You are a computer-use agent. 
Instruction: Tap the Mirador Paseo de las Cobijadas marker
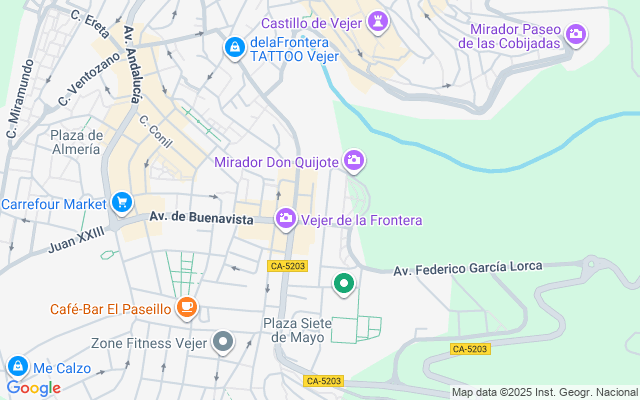click(x=576, y=35)
